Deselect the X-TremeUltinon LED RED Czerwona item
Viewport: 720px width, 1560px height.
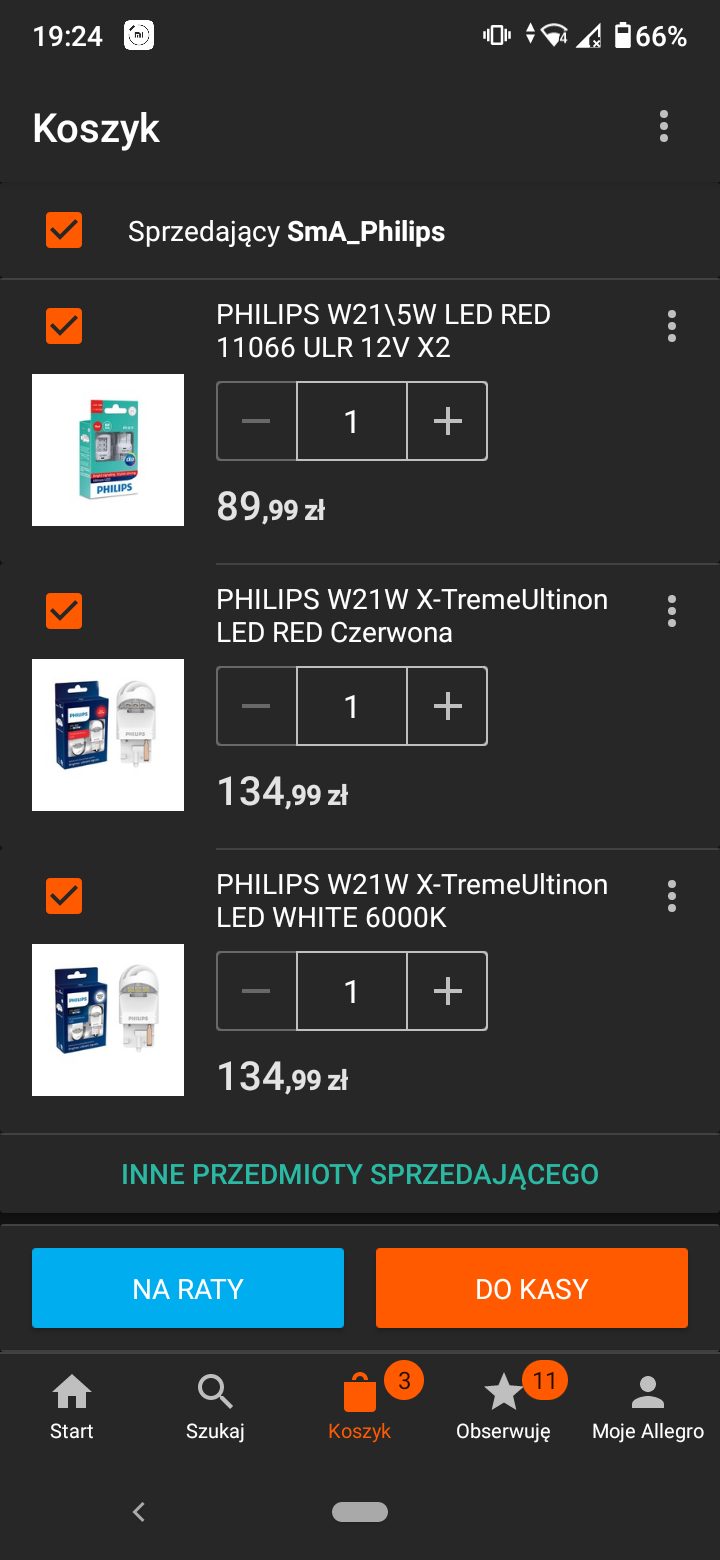click(64, 611)
